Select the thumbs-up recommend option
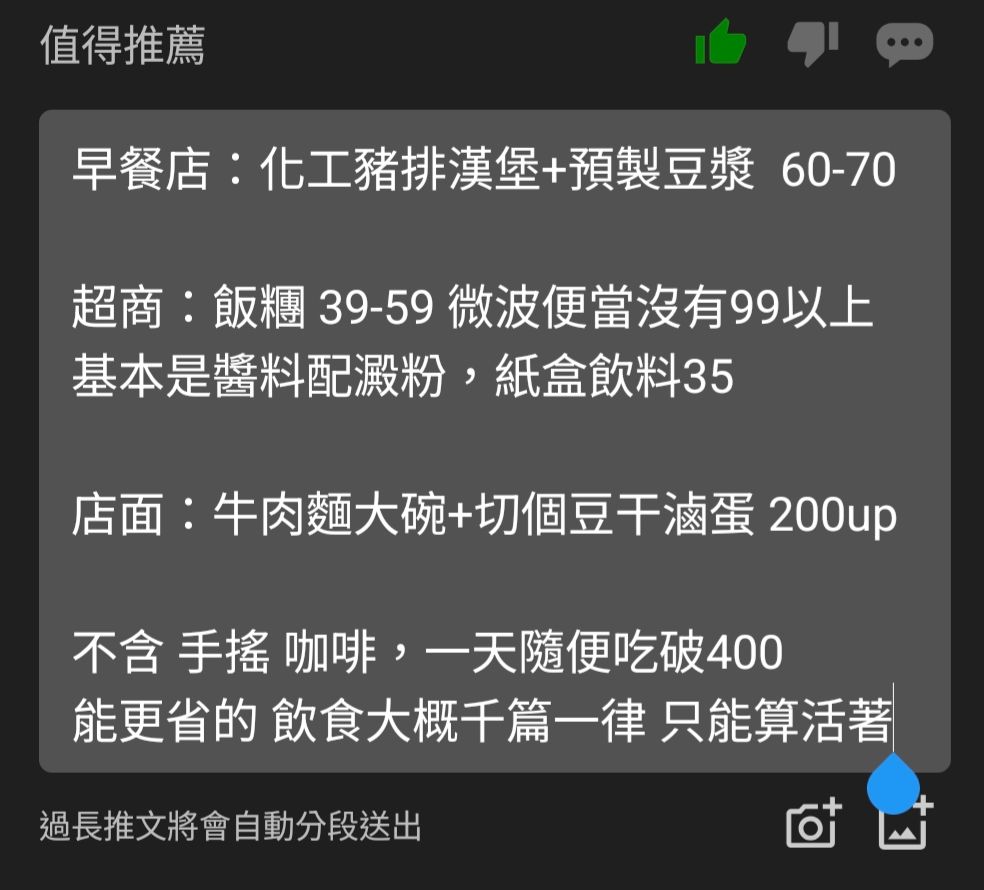The width and height of the screenshot is (984, 890). coord(720,44)
